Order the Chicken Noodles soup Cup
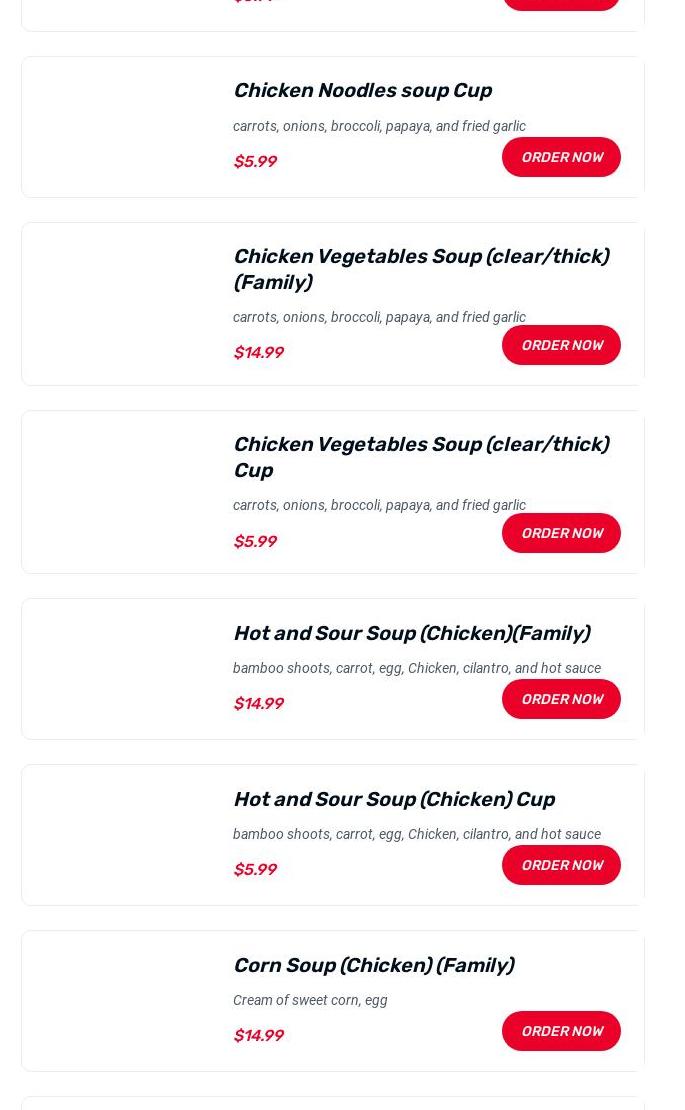The image size is (685, 1110). coord(561,157)
